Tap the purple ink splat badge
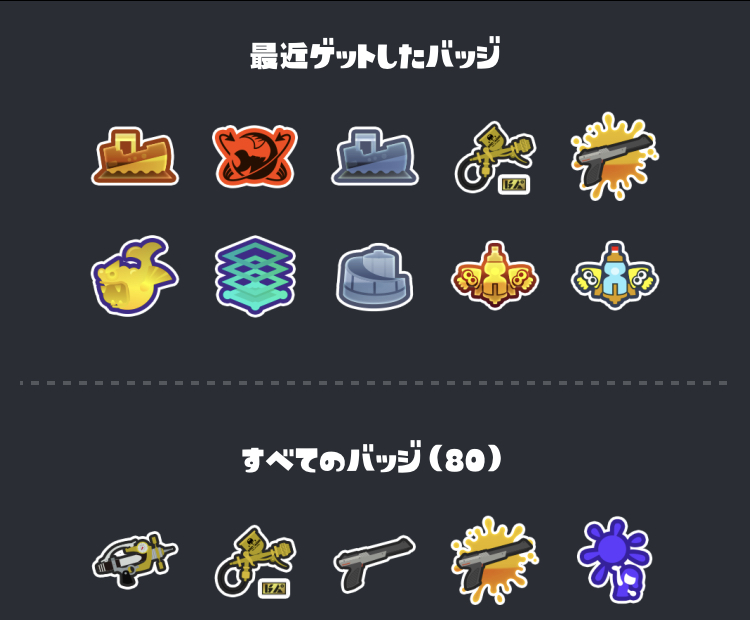Viewport: 750px width, 620px height. tap(614, 558)
